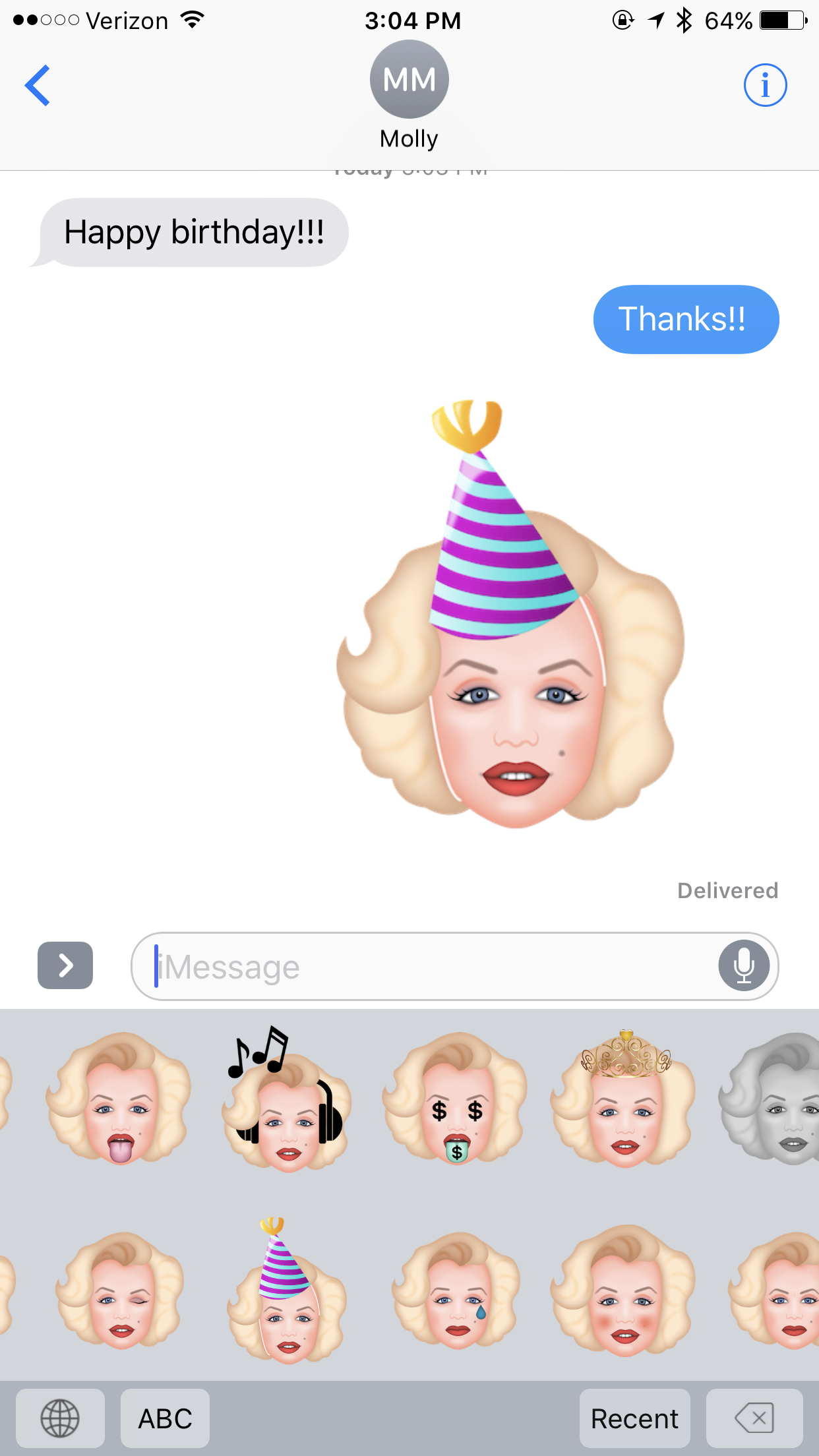The width and height of the screenshot is (819, 1456).
Task: Select the winking face sticker
Action: 120,1290
